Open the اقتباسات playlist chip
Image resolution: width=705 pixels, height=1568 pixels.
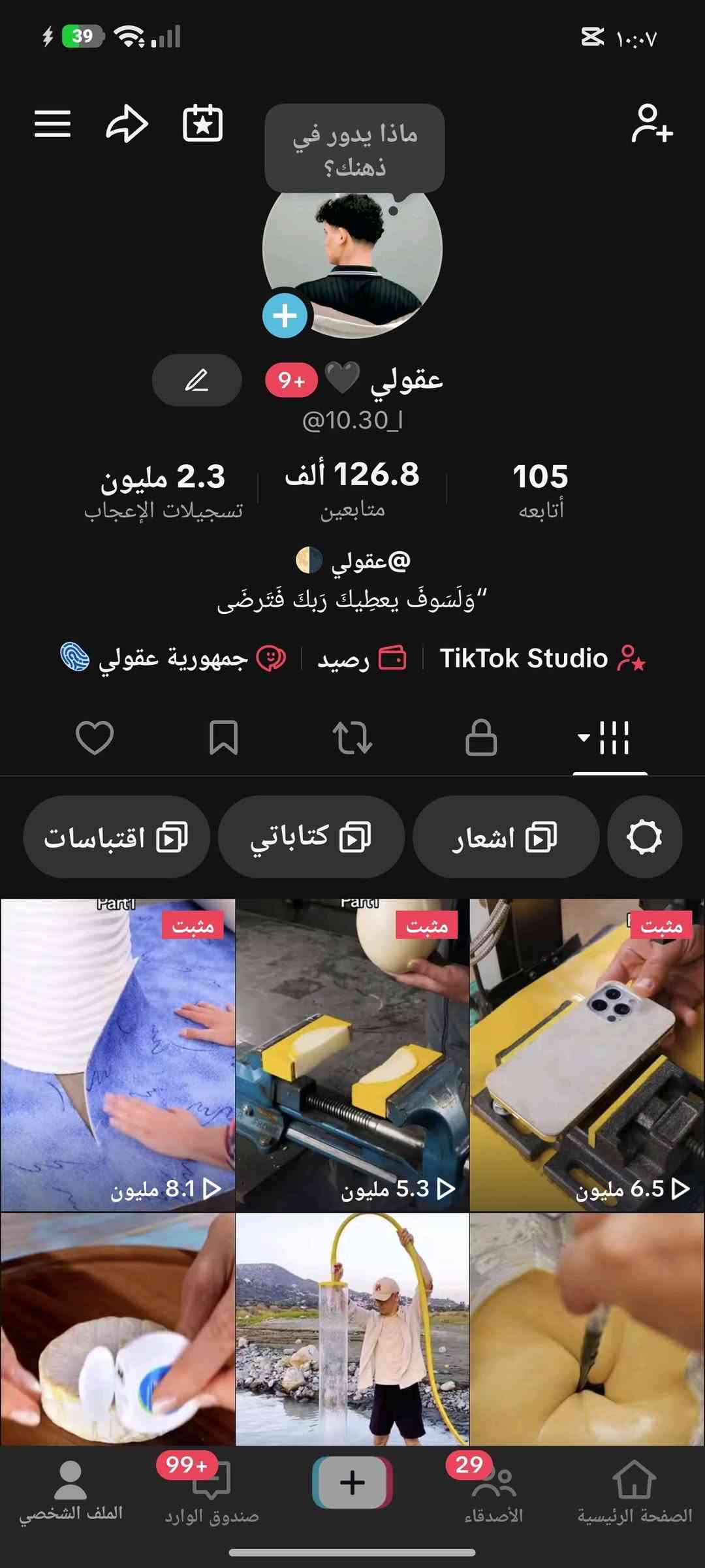pyautogui.click(x=116, y=837)
